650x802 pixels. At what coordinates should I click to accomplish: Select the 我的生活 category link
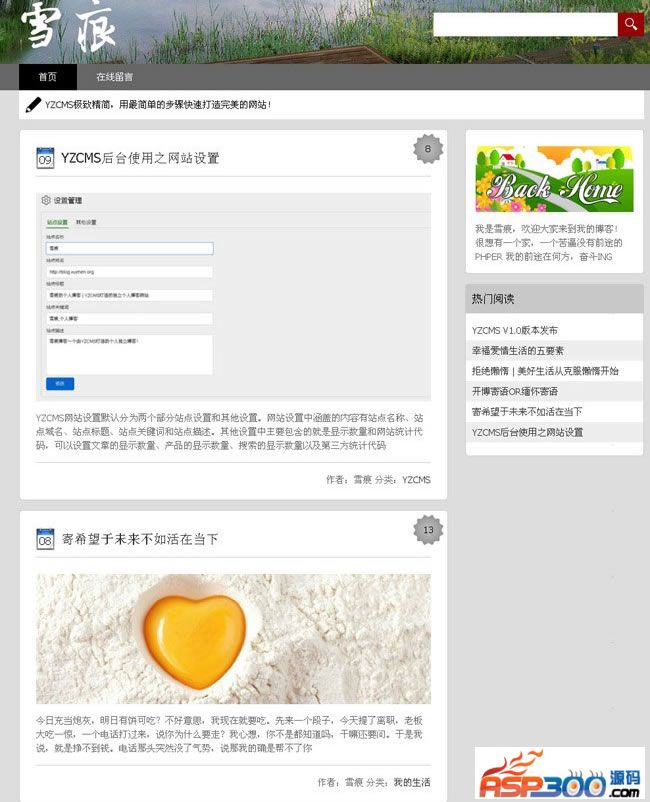click(x=411, y=782)
